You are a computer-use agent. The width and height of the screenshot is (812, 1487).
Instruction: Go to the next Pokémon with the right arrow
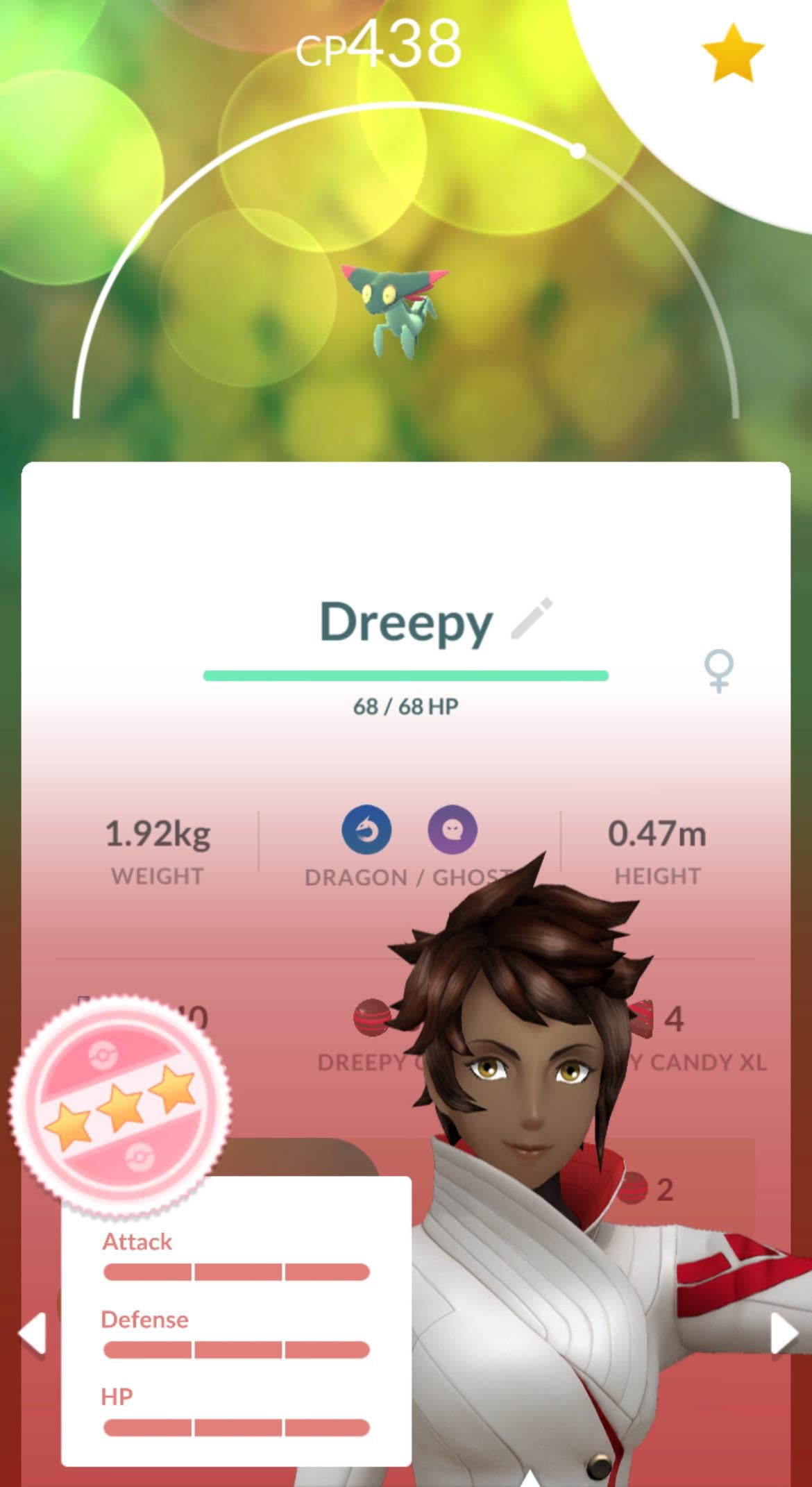[x=784, y=1332]
